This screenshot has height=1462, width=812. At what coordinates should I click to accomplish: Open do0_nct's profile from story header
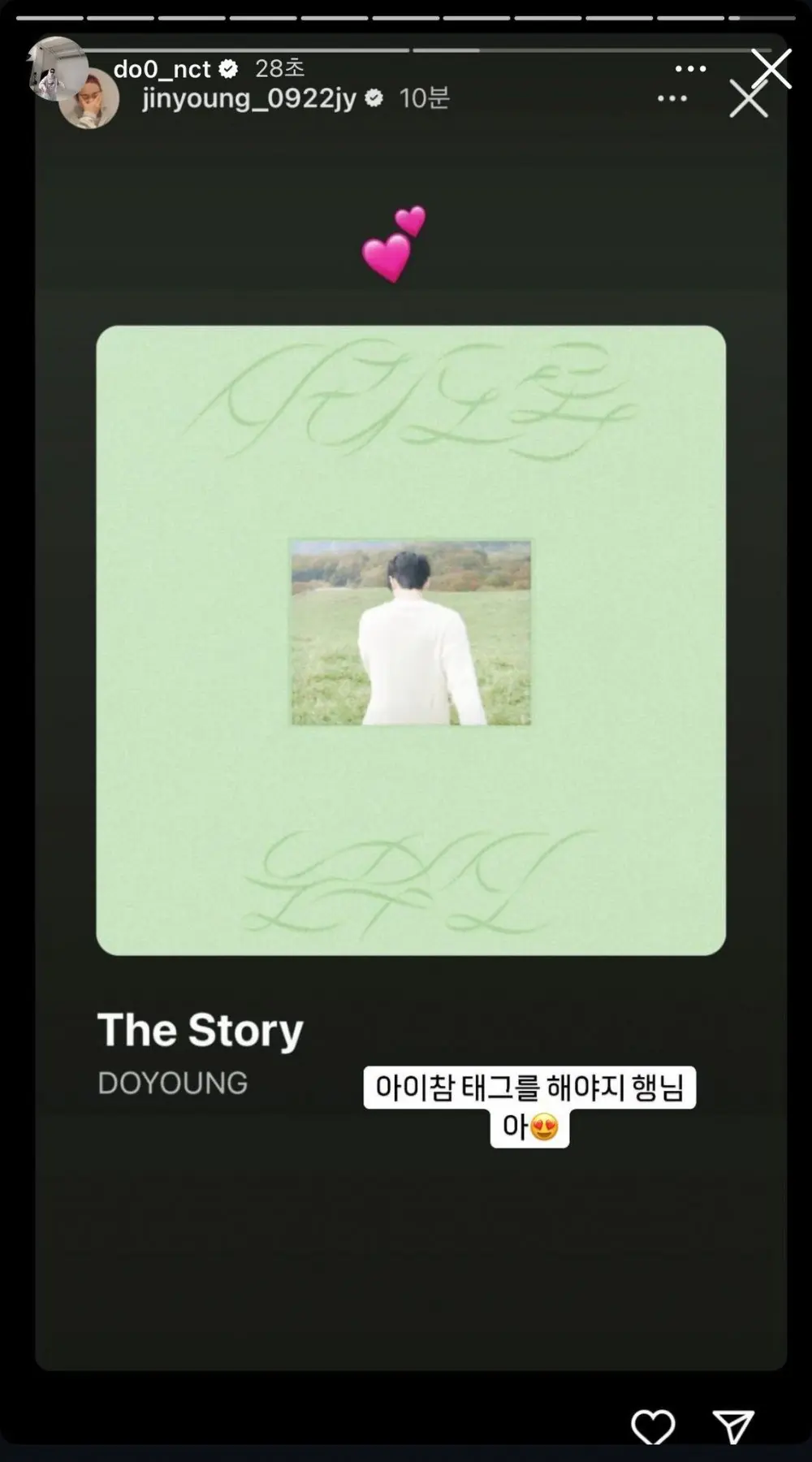click(x=162, y=69)
